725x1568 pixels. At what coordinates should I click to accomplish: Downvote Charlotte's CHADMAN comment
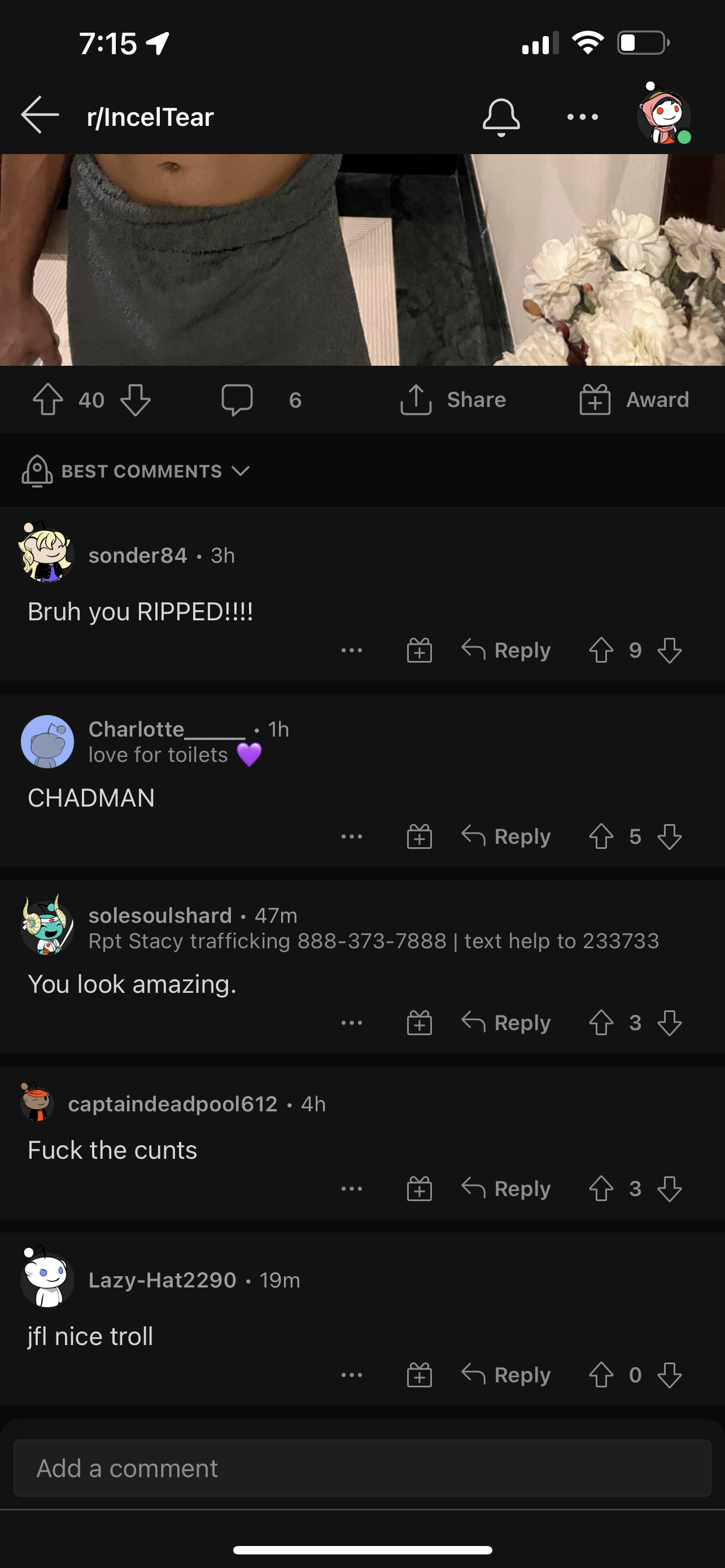point(670,836)
